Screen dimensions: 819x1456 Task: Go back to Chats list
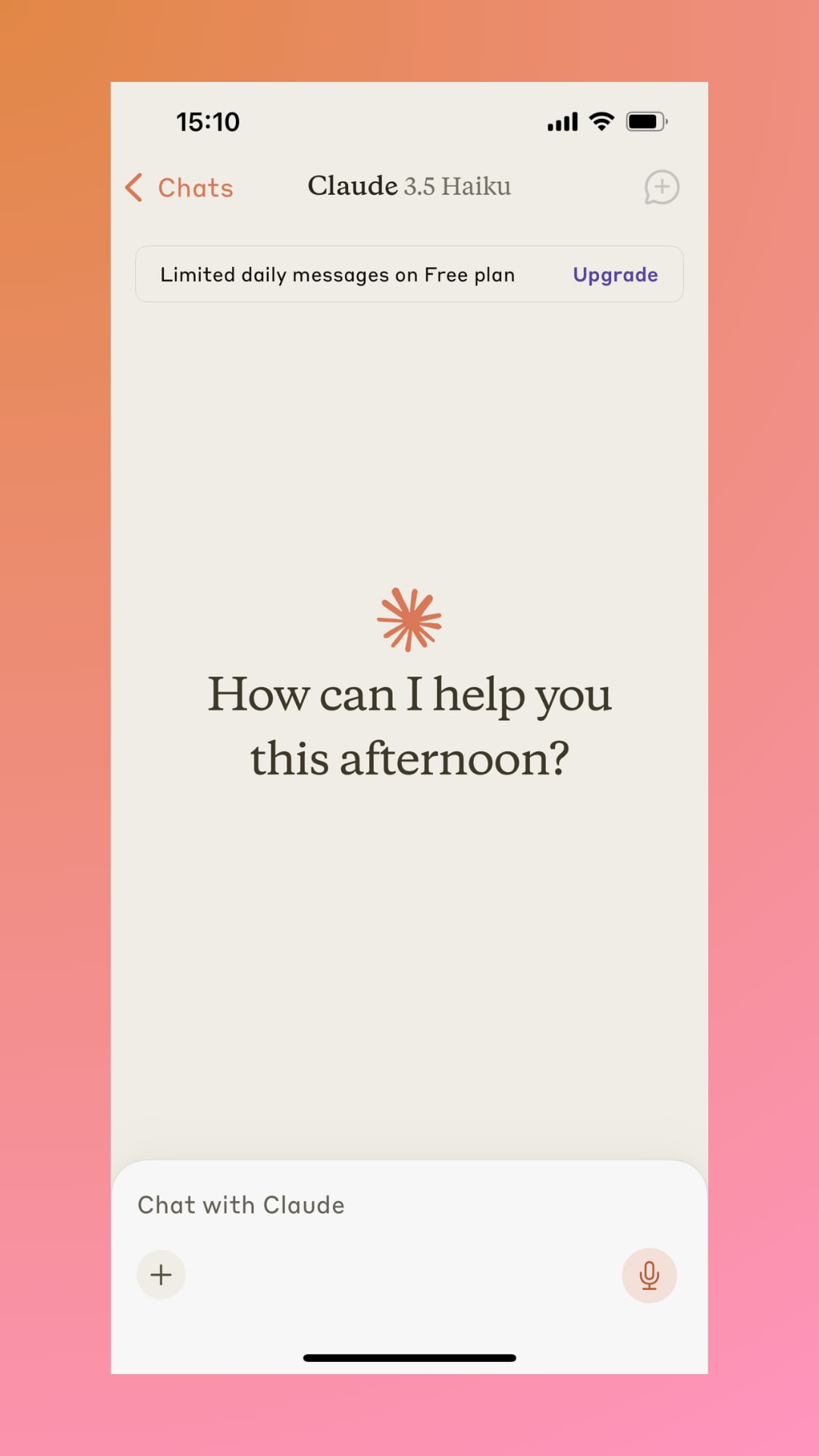tap(180, 187)
